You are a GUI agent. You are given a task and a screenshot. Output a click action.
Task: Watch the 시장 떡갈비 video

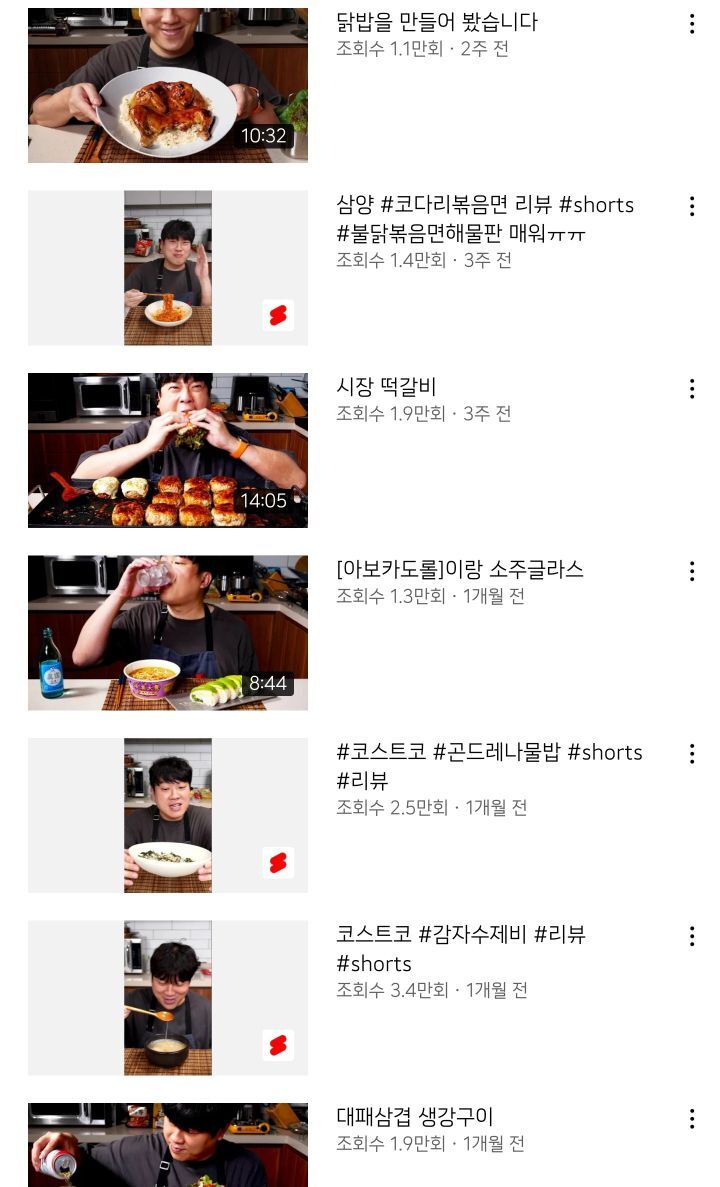tap(168, 450)
